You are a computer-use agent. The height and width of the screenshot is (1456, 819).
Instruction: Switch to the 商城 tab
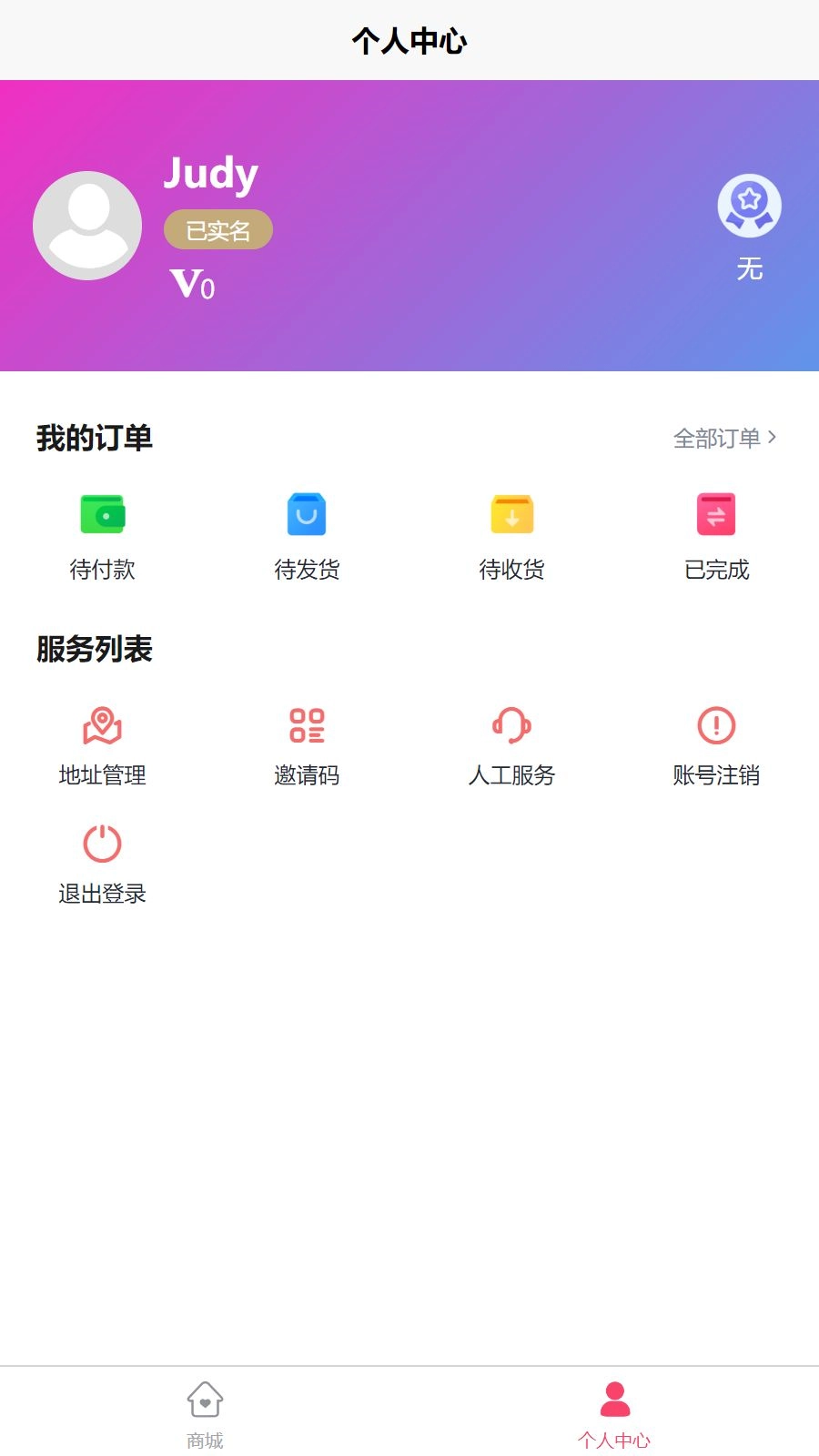205,1418
